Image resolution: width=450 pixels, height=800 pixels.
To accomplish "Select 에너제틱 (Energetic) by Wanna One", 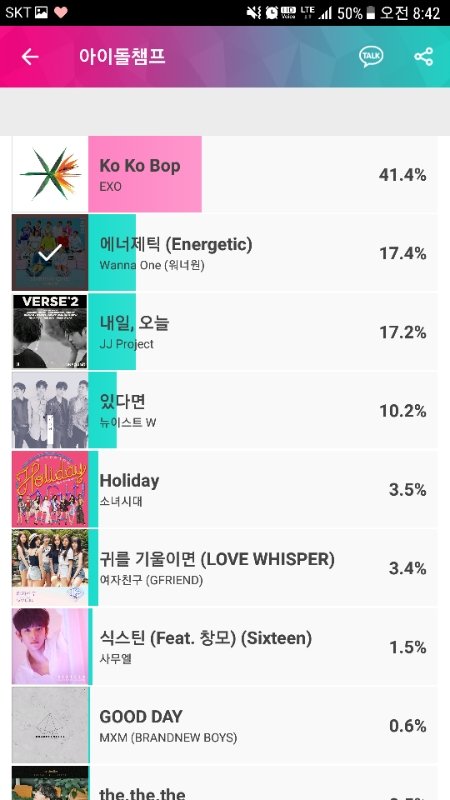I will point(224,253).
